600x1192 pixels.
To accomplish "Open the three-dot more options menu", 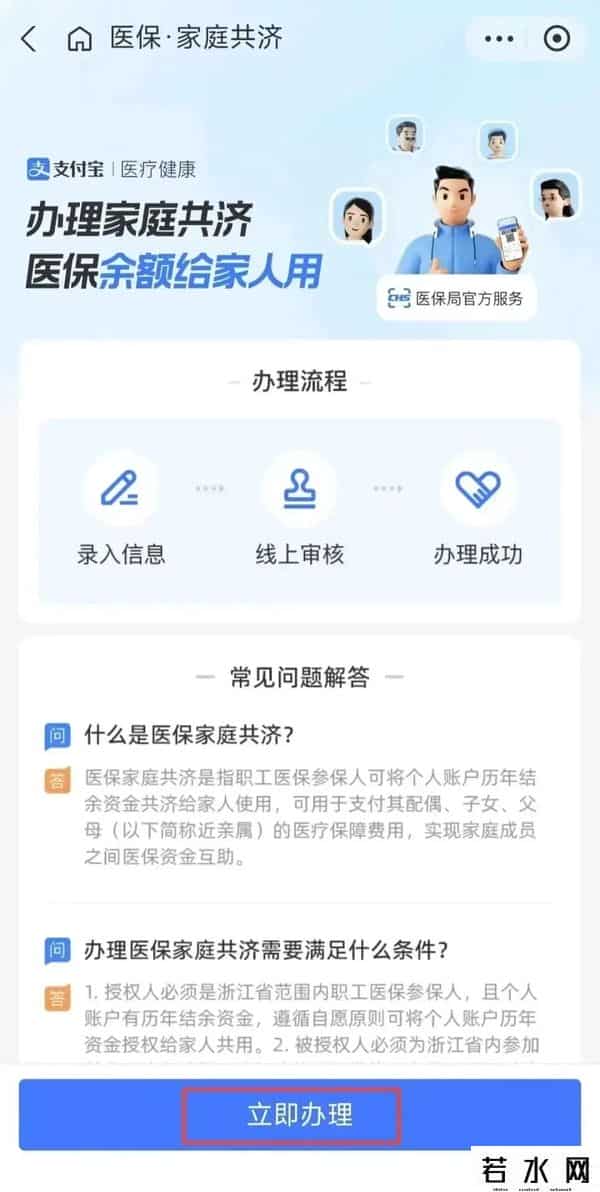I will pos(498,39).
